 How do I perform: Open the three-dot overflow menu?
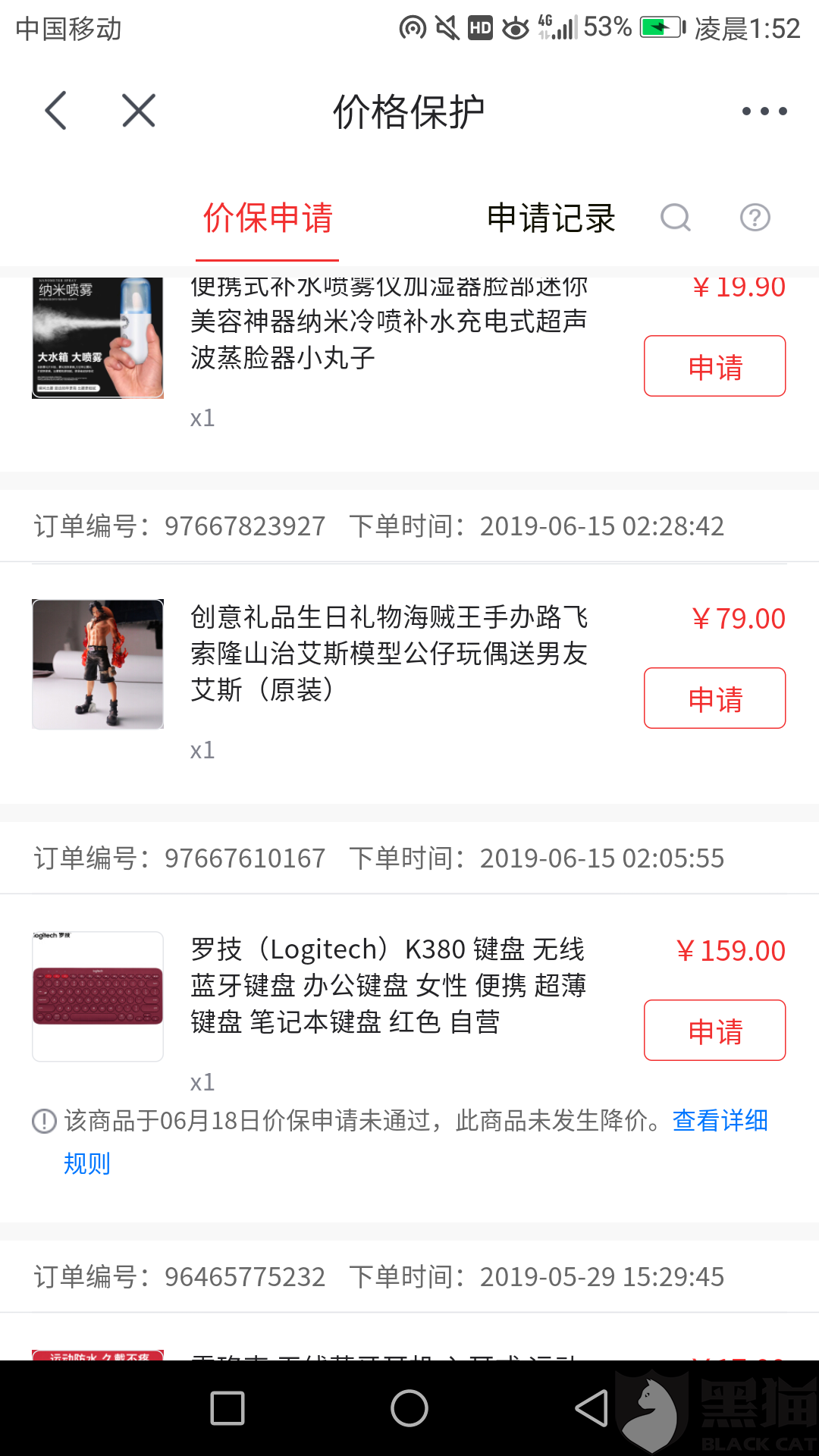(764, 111)
